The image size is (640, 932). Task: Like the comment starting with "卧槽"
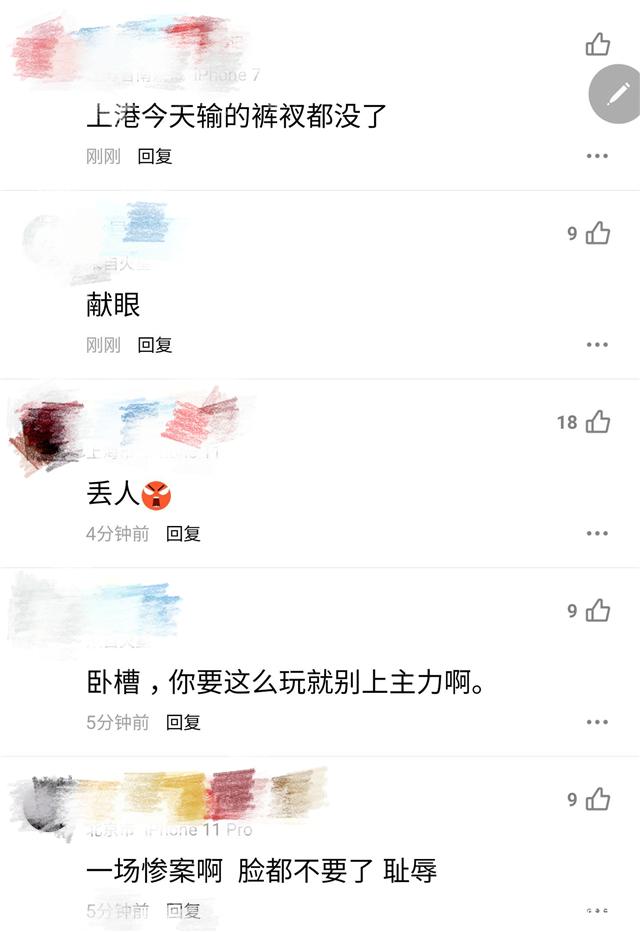point(597,610)
